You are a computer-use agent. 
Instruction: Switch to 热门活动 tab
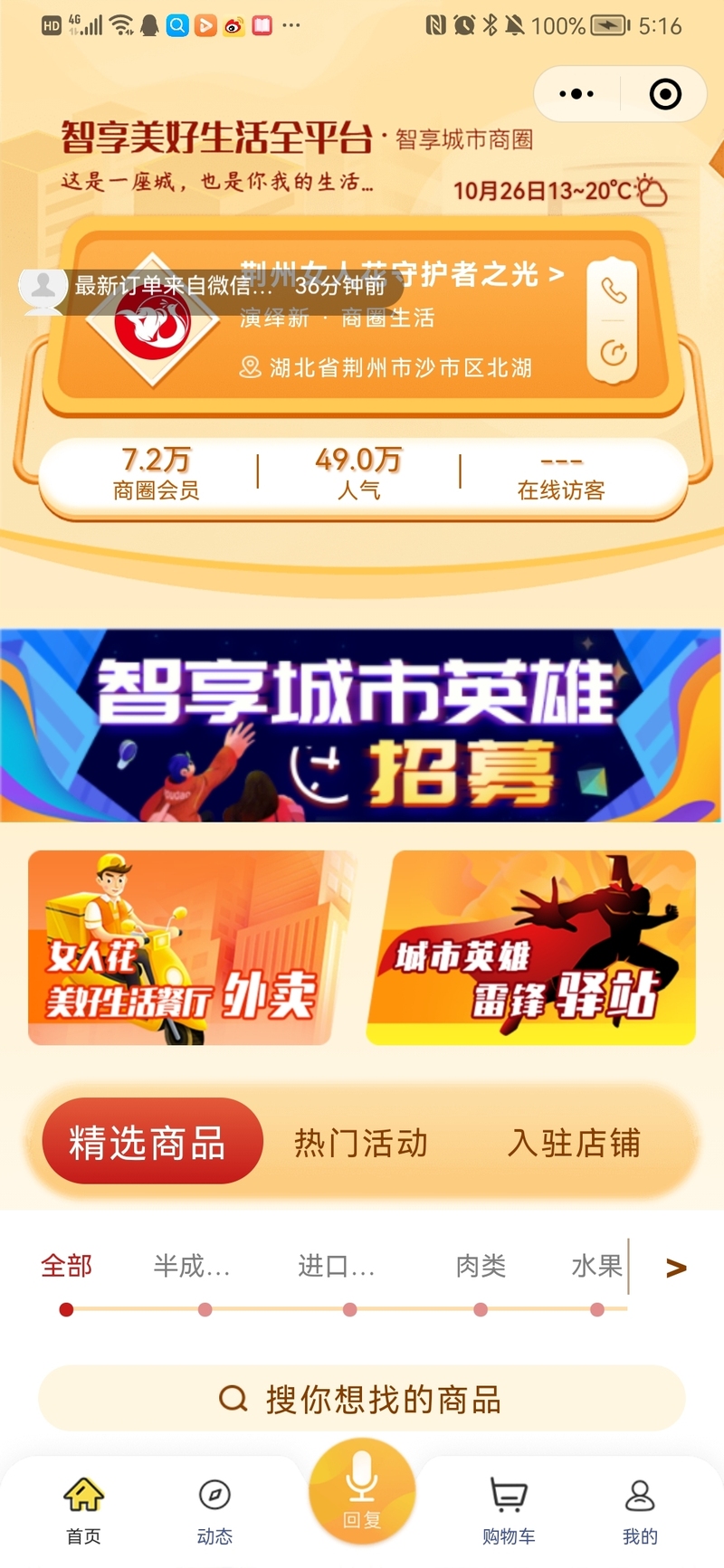(x=361, y=1143)
